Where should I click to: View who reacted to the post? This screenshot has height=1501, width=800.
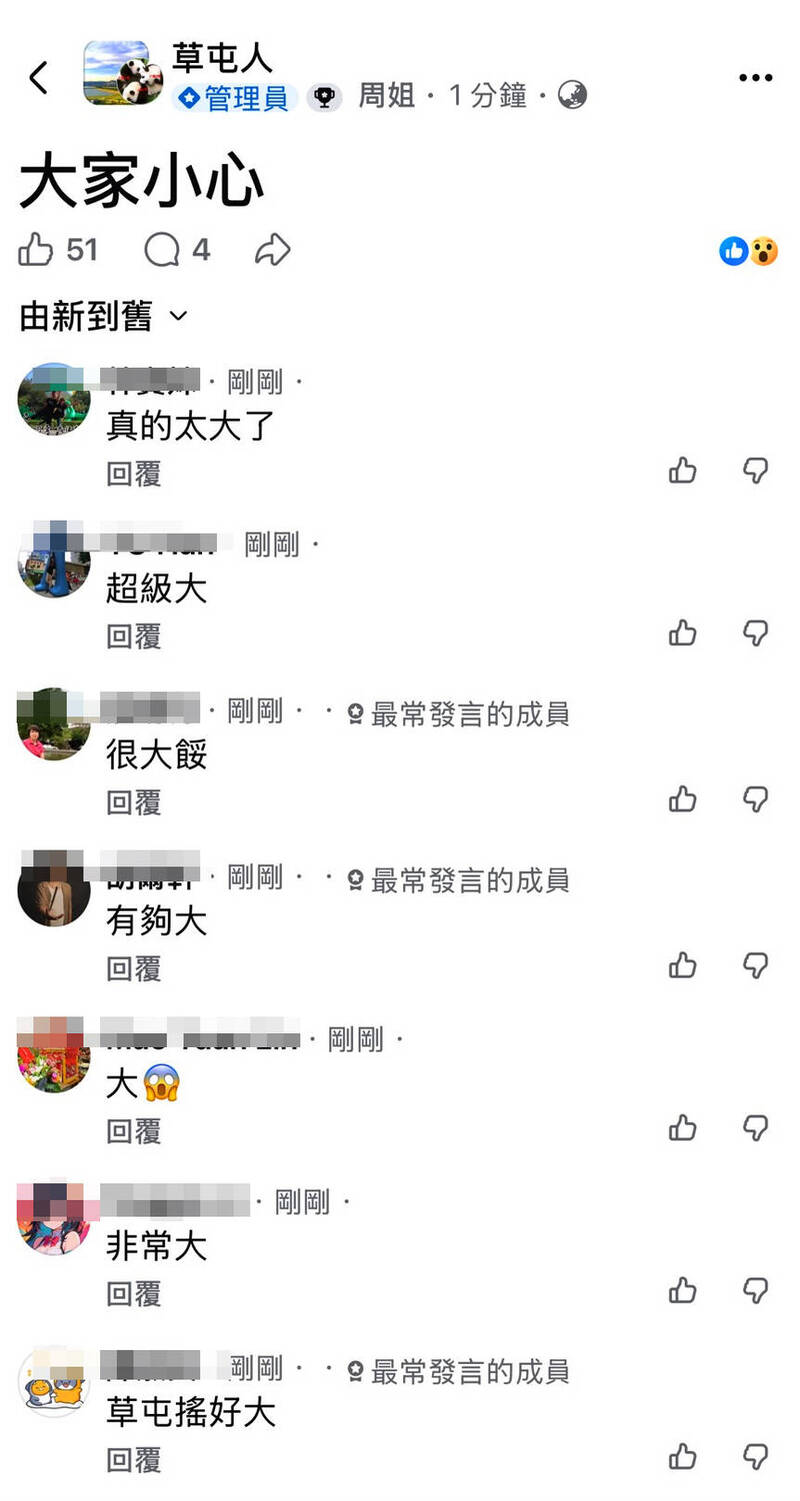748,251
